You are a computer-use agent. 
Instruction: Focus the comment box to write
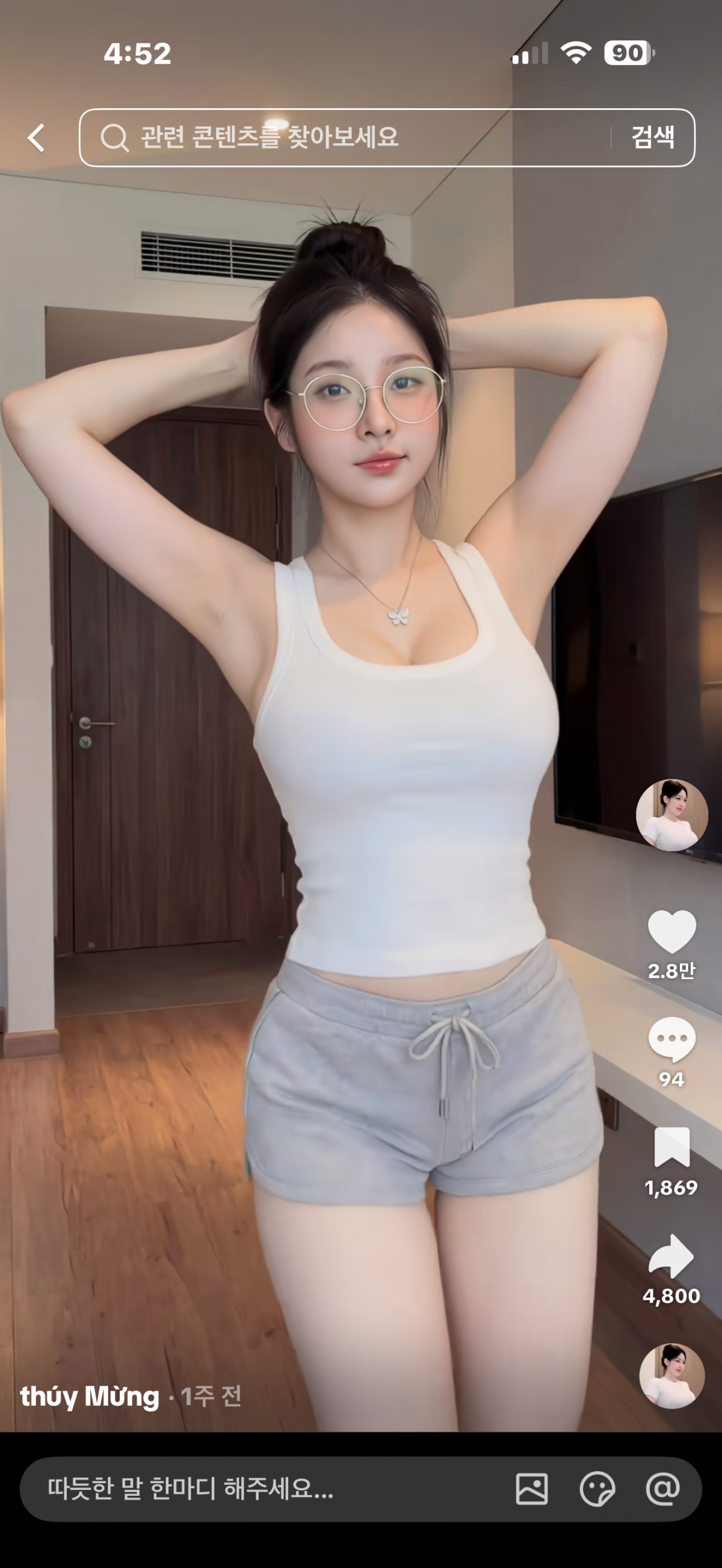coord(256,1489)
